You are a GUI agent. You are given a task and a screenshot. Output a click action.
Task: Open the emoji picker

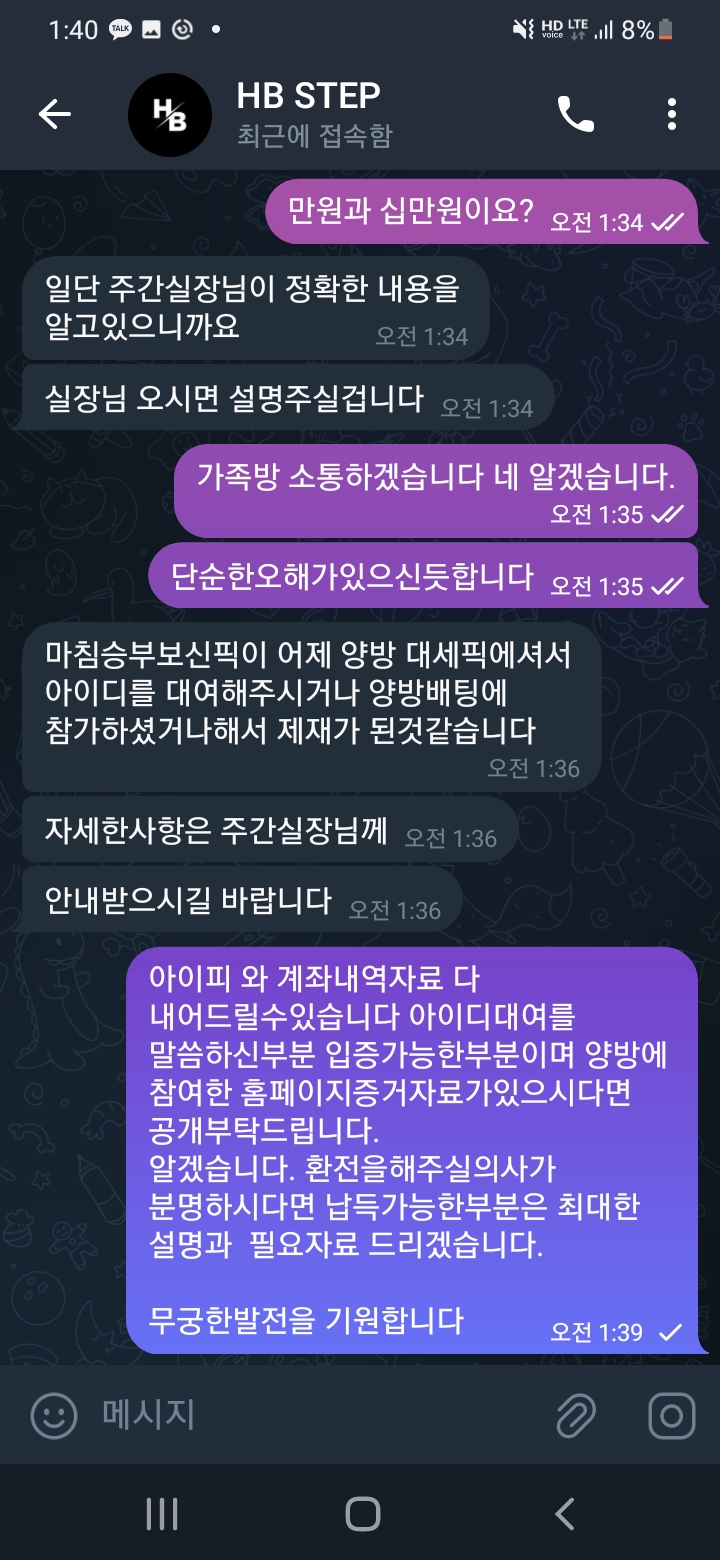click(x=54, y=1415)
